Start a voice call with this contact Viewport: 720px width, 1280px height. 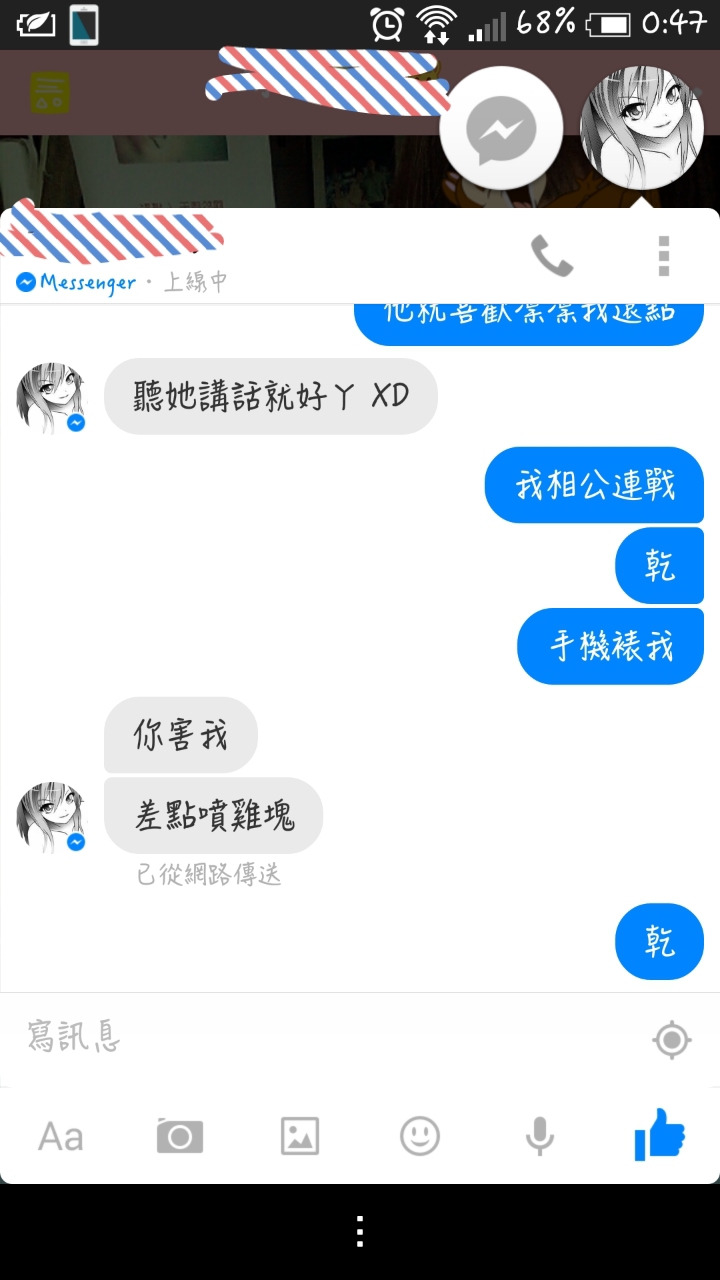tap(551, 257)
